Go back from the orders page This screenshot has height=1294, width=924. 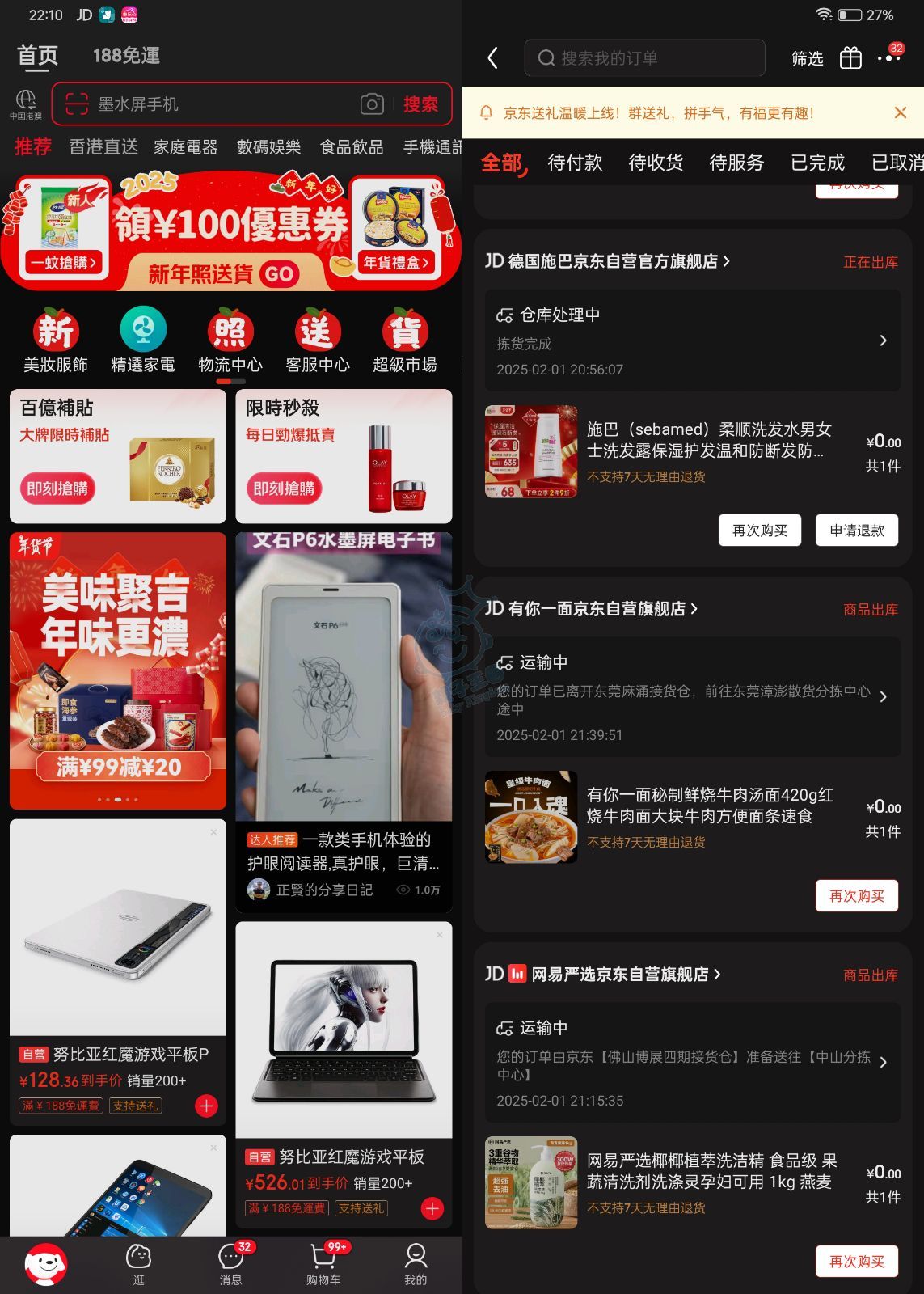click(x=492, y=58)
